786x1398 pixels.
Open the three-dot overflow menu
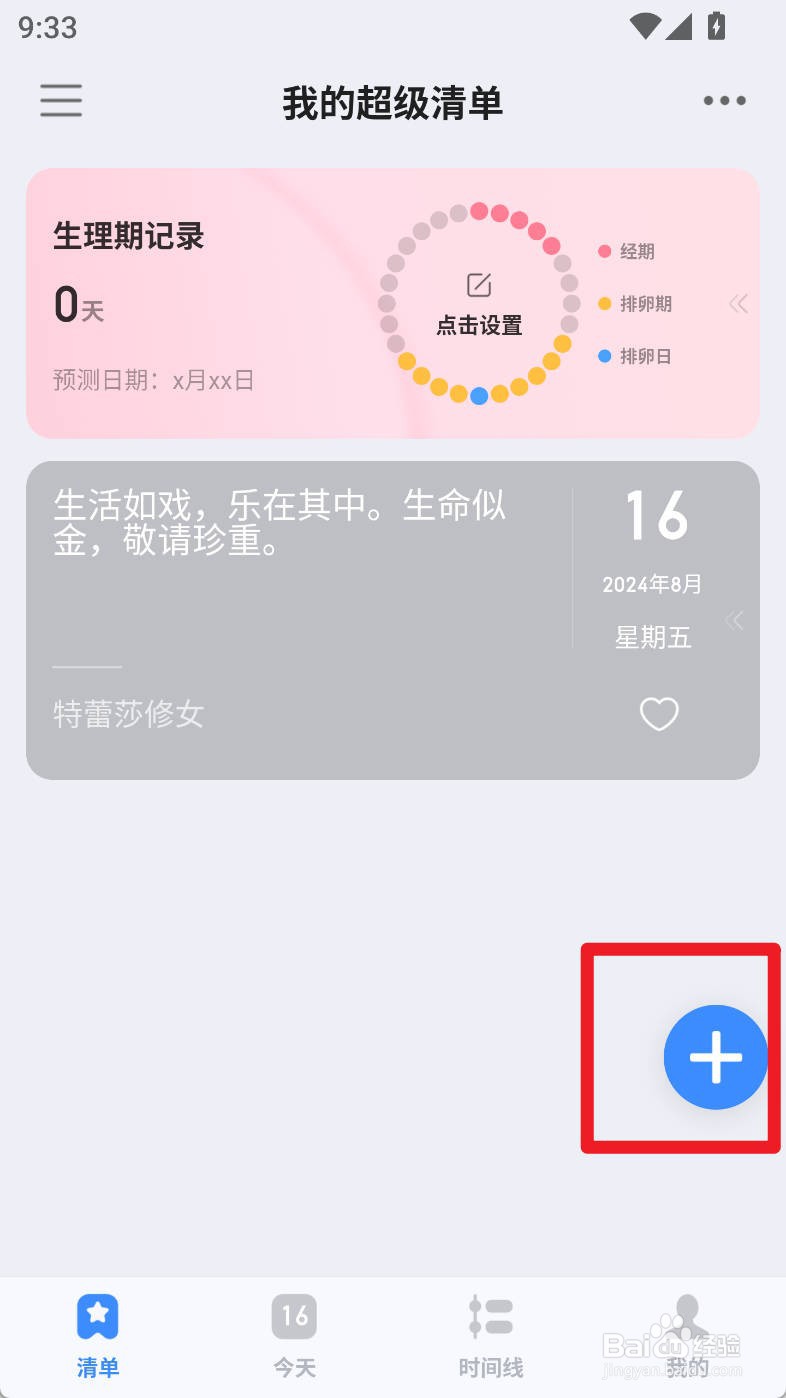pos(724,100)
